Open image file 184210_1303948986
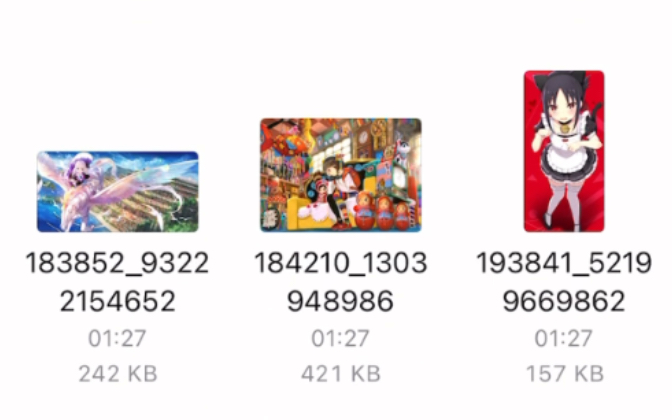Viewport: 672px width, 420px height. coord(340,175)
